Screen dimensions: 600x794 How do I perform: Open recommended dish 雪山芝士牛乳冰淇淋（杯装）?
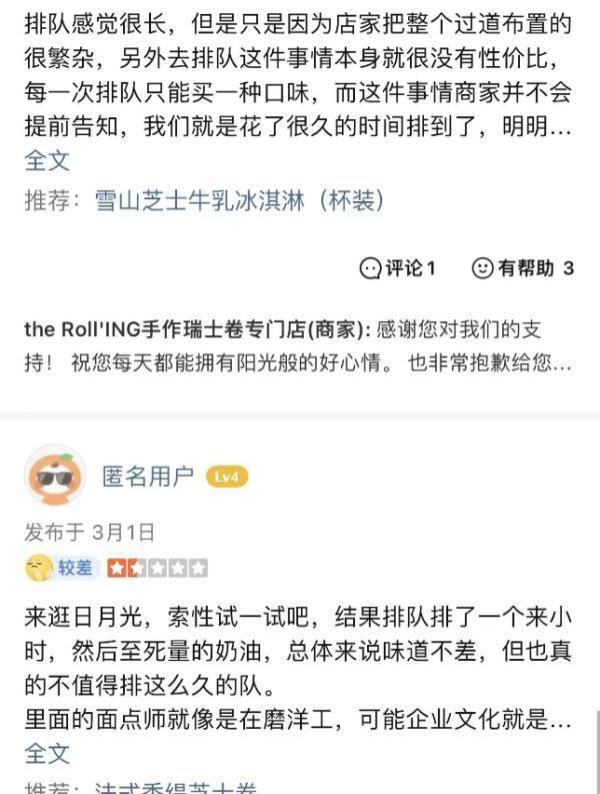(239, 200)
